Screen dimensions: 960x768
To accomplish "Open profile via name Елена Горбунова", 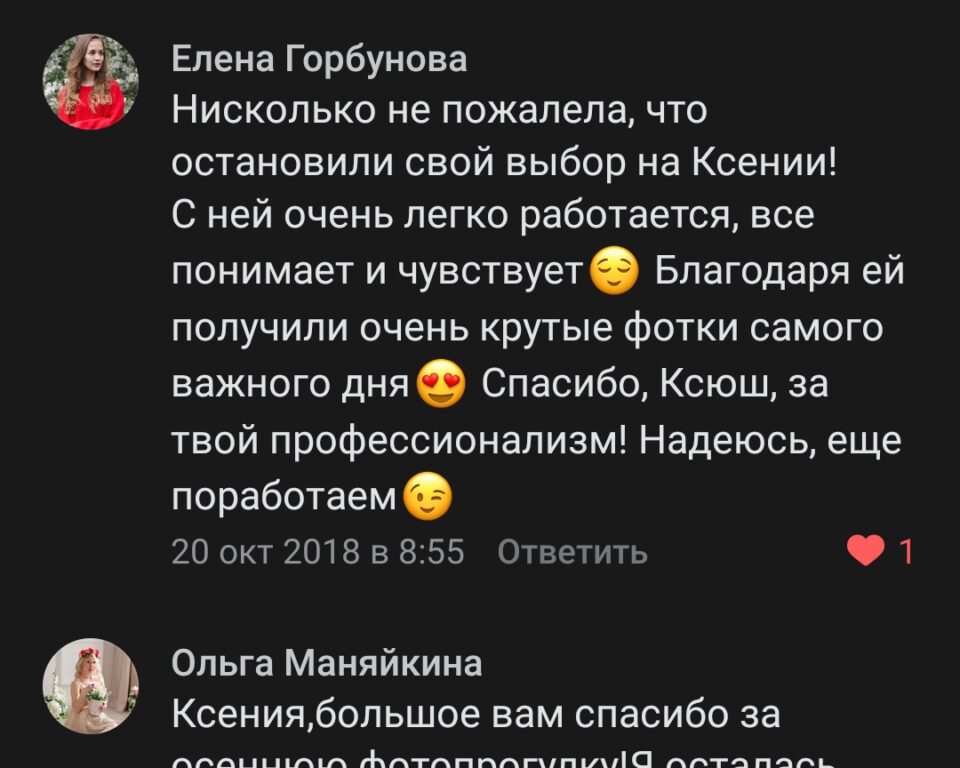I will [x=319, y=60].
